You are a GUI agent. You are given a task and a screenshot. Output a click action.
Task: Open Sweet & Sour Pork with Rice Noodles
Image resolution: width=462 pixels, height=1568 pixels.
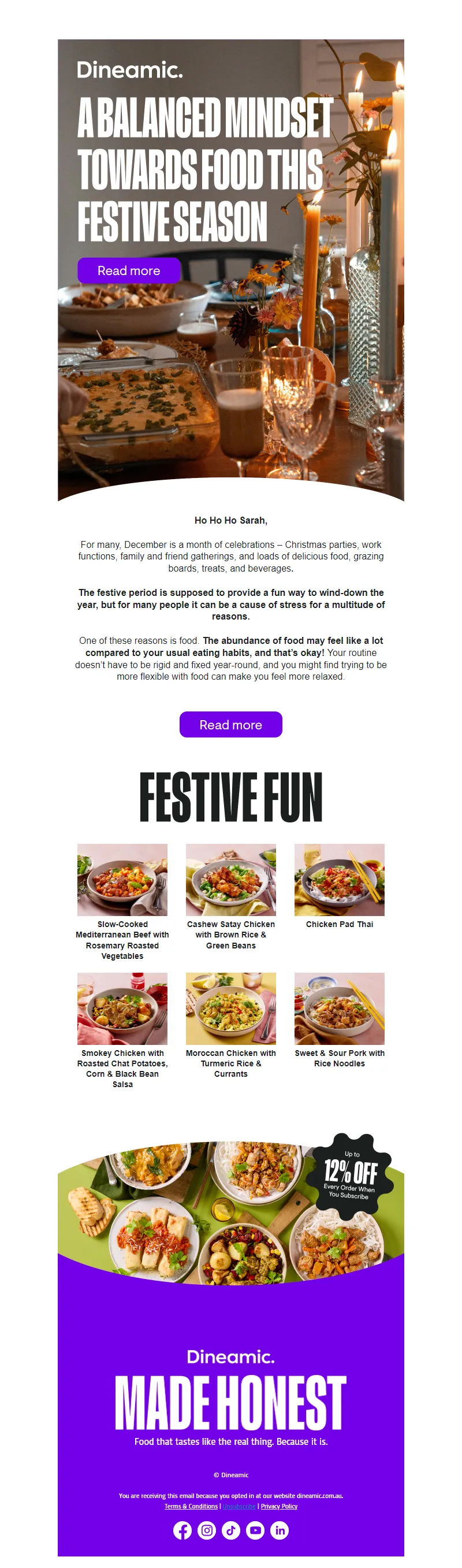339,1008
